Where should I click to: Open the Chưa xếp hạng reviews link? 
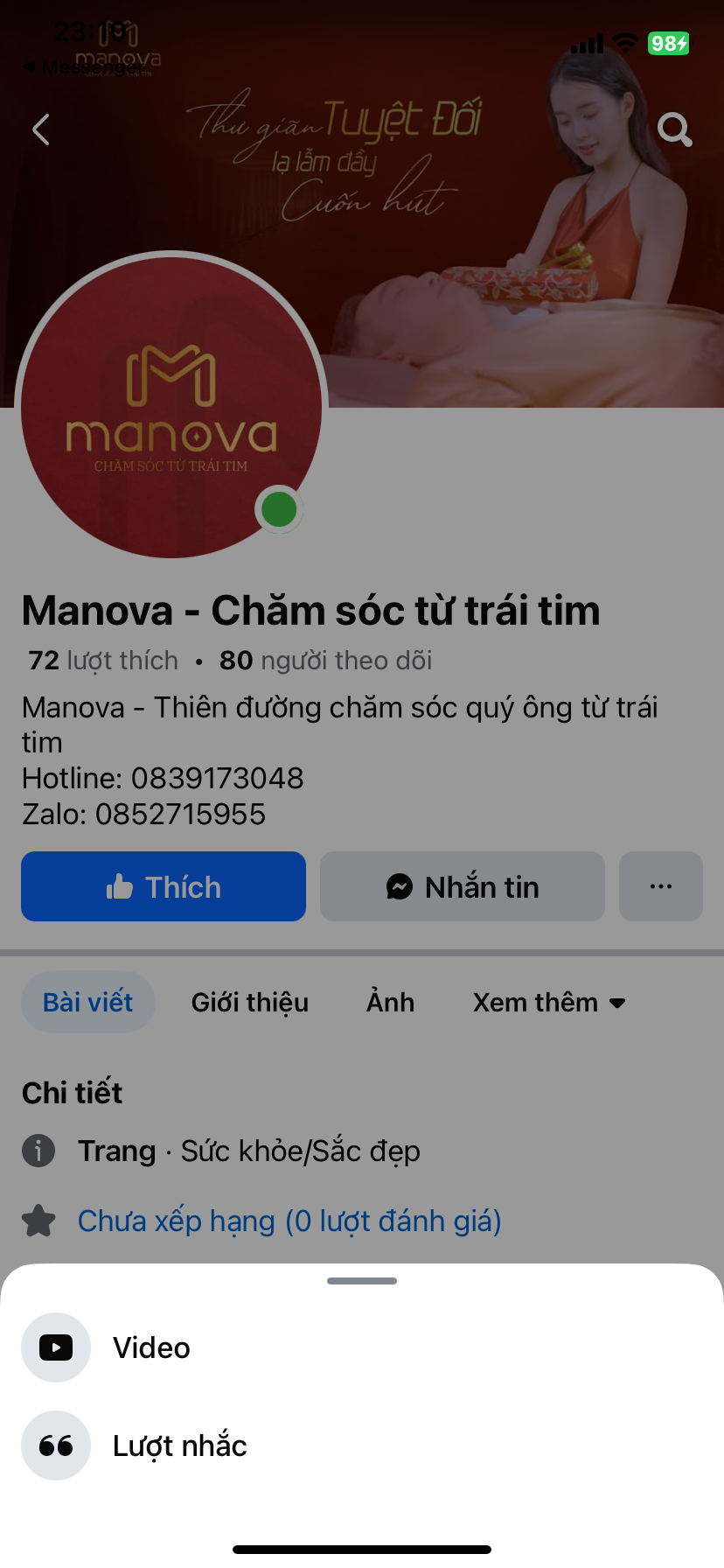[289, 1221]
